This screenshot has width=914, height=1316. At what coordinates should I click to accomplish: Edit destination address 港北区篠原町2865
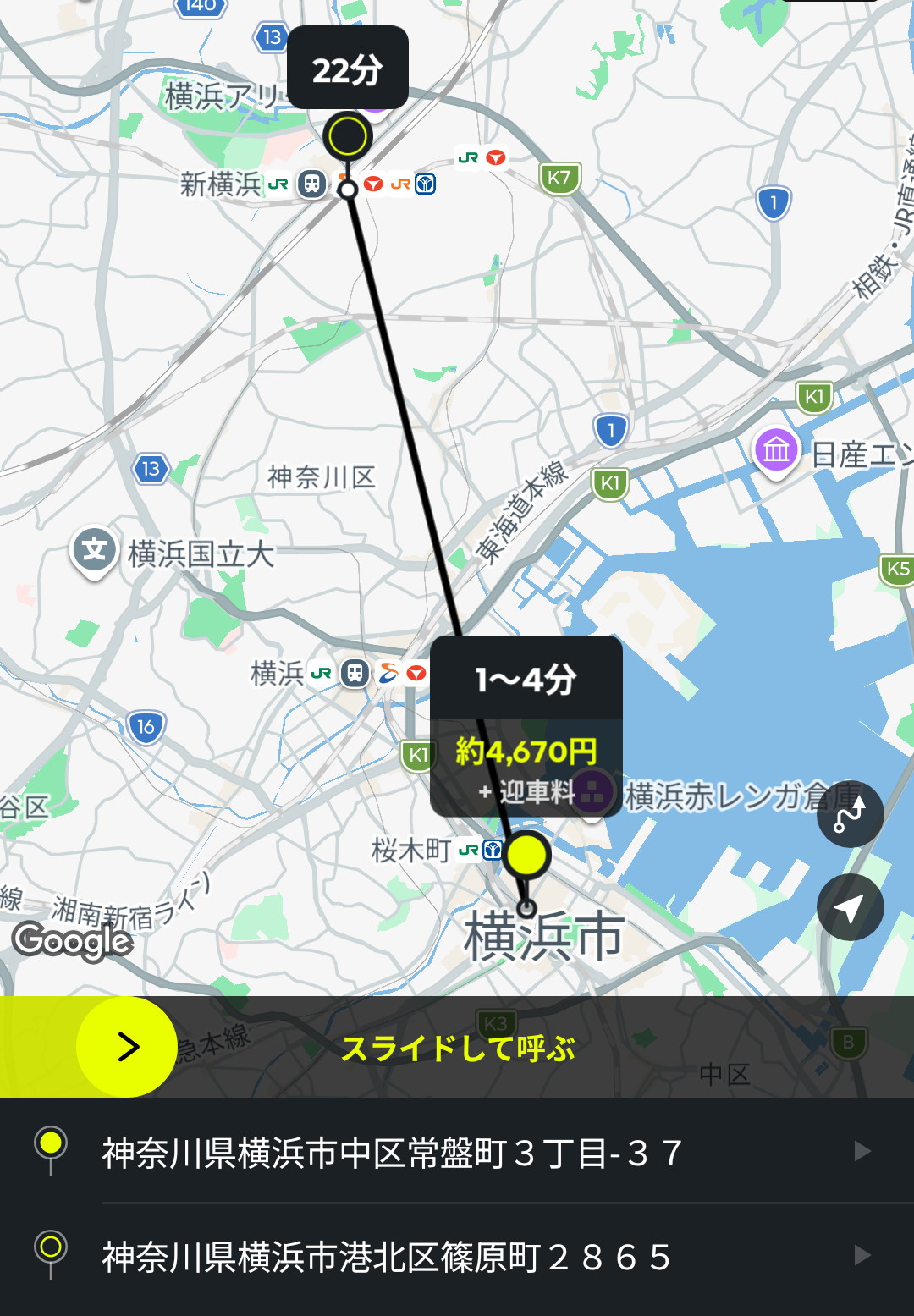457,1257
